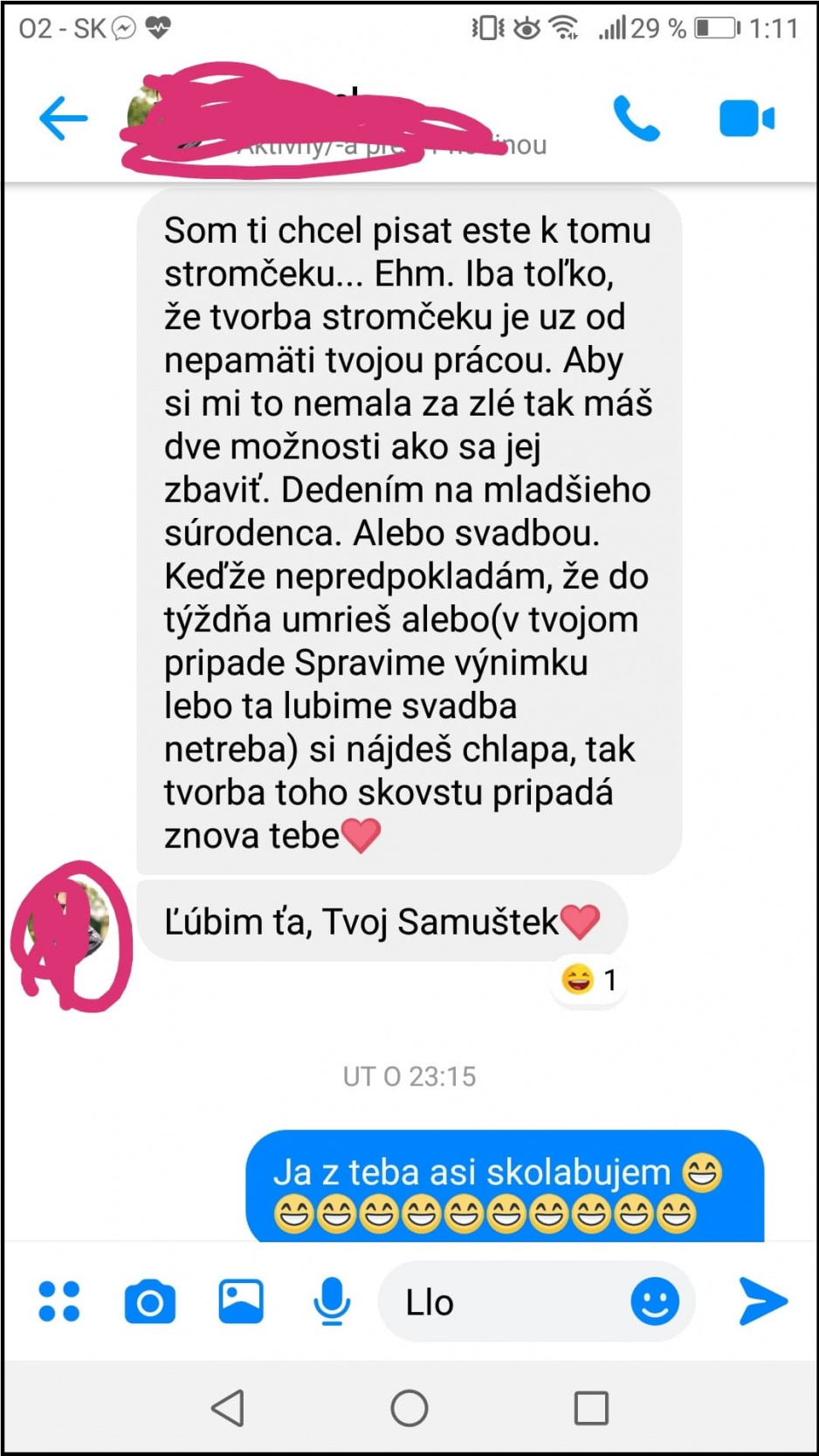Open the camera to take a photo
This screenshot has height=1456, width=819.
(x=150, y=1301)
